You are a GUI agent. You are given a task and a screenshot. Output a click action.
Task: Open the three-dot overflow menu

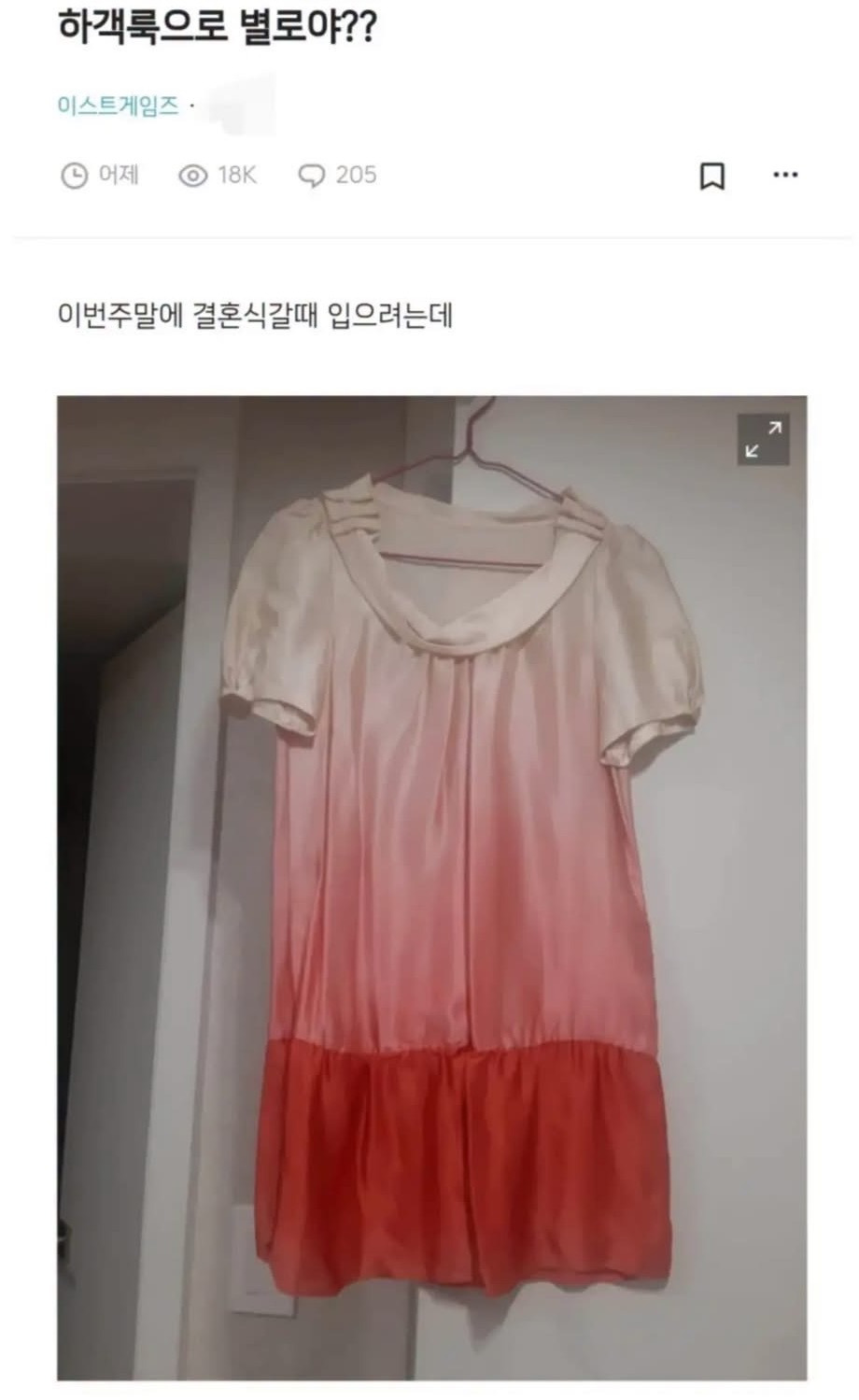(x=786, y=175)
